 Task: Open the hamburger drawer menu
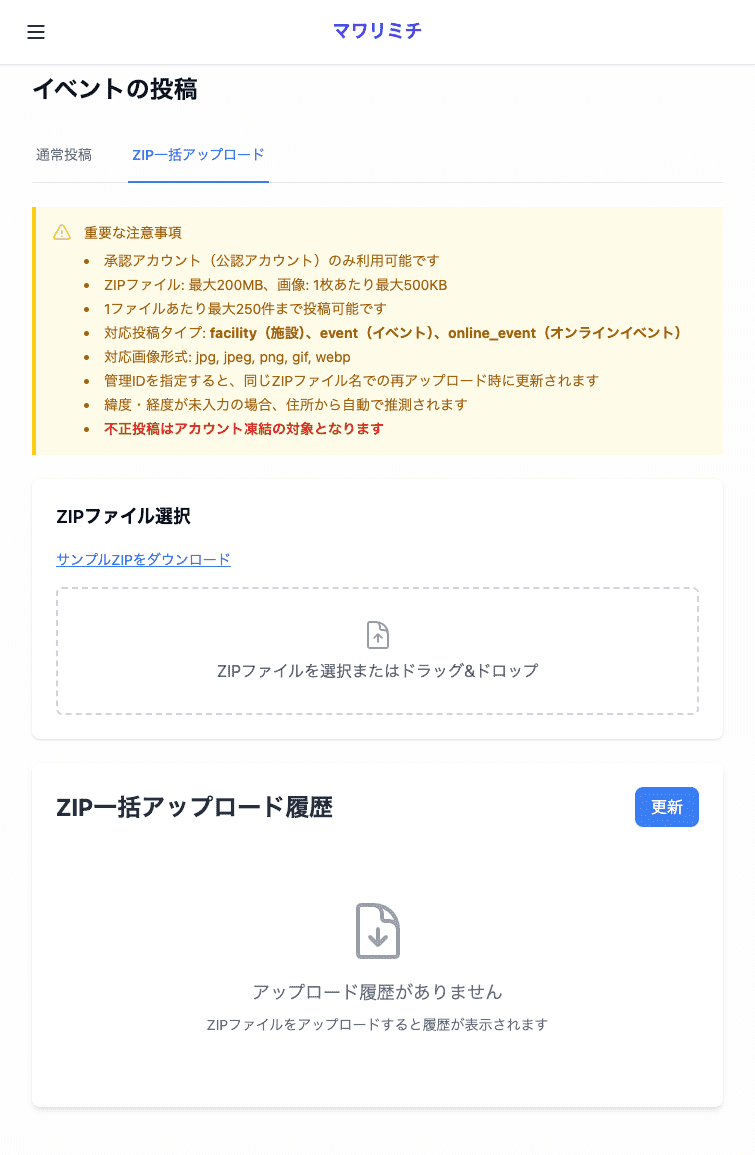(36, 32)
